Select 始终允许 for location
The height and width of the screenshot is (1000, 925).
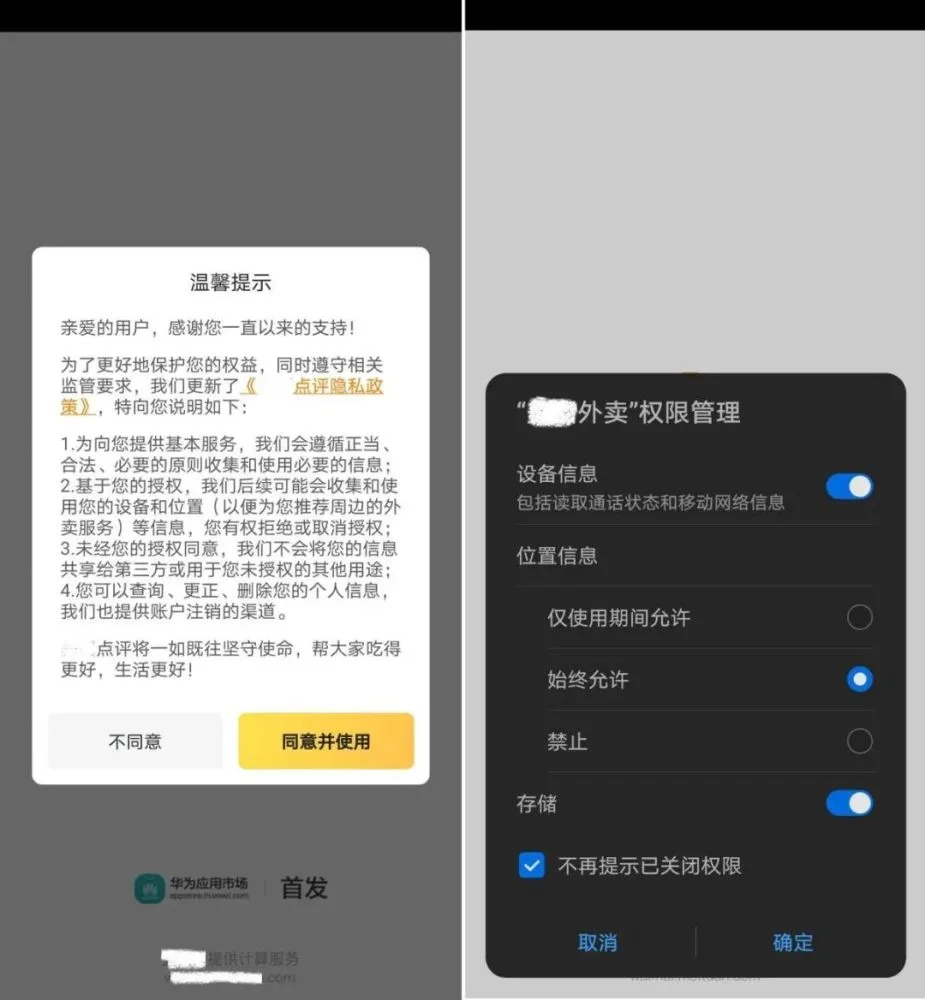click(x=859, y=680)
